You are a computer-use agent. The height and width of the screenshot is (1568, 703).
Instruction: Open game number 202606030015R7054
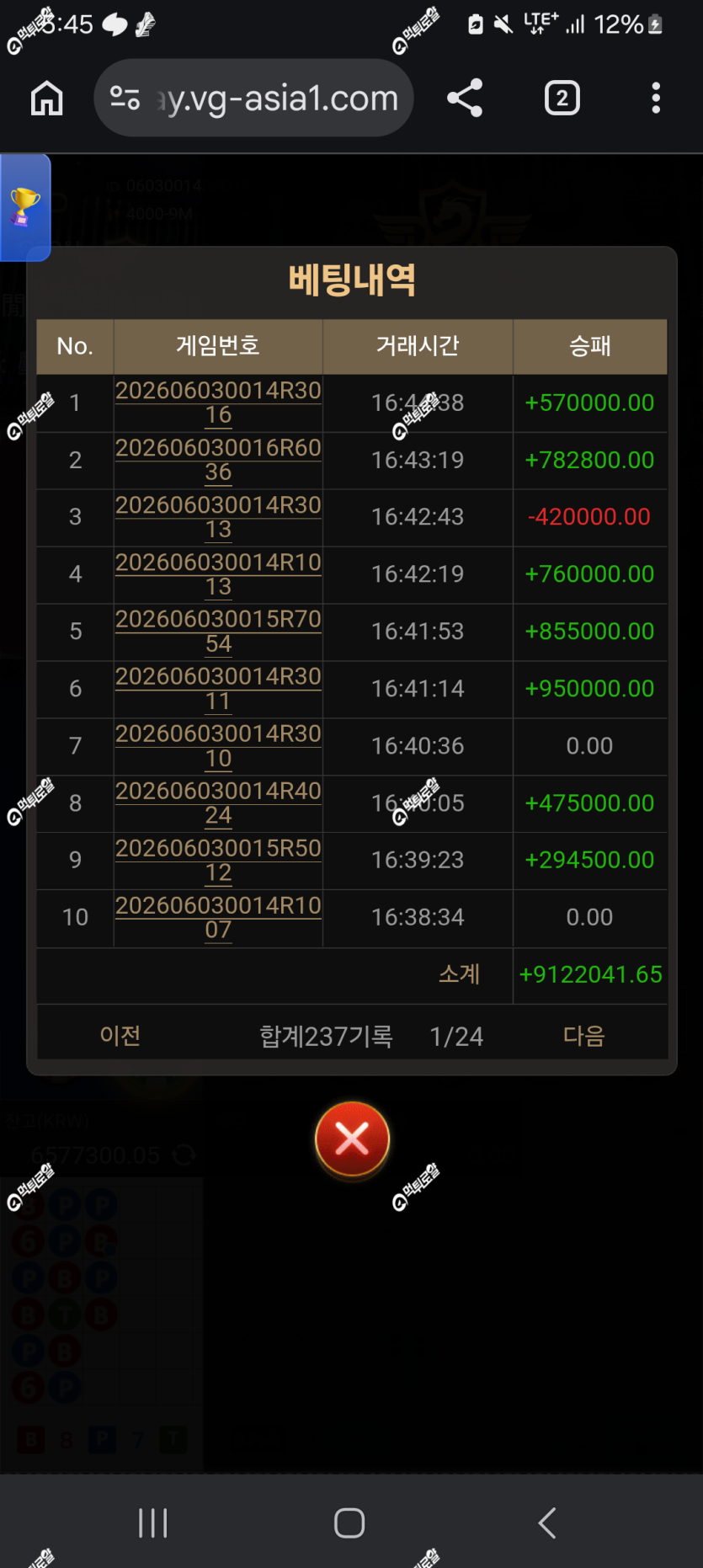tap(218, 632)
